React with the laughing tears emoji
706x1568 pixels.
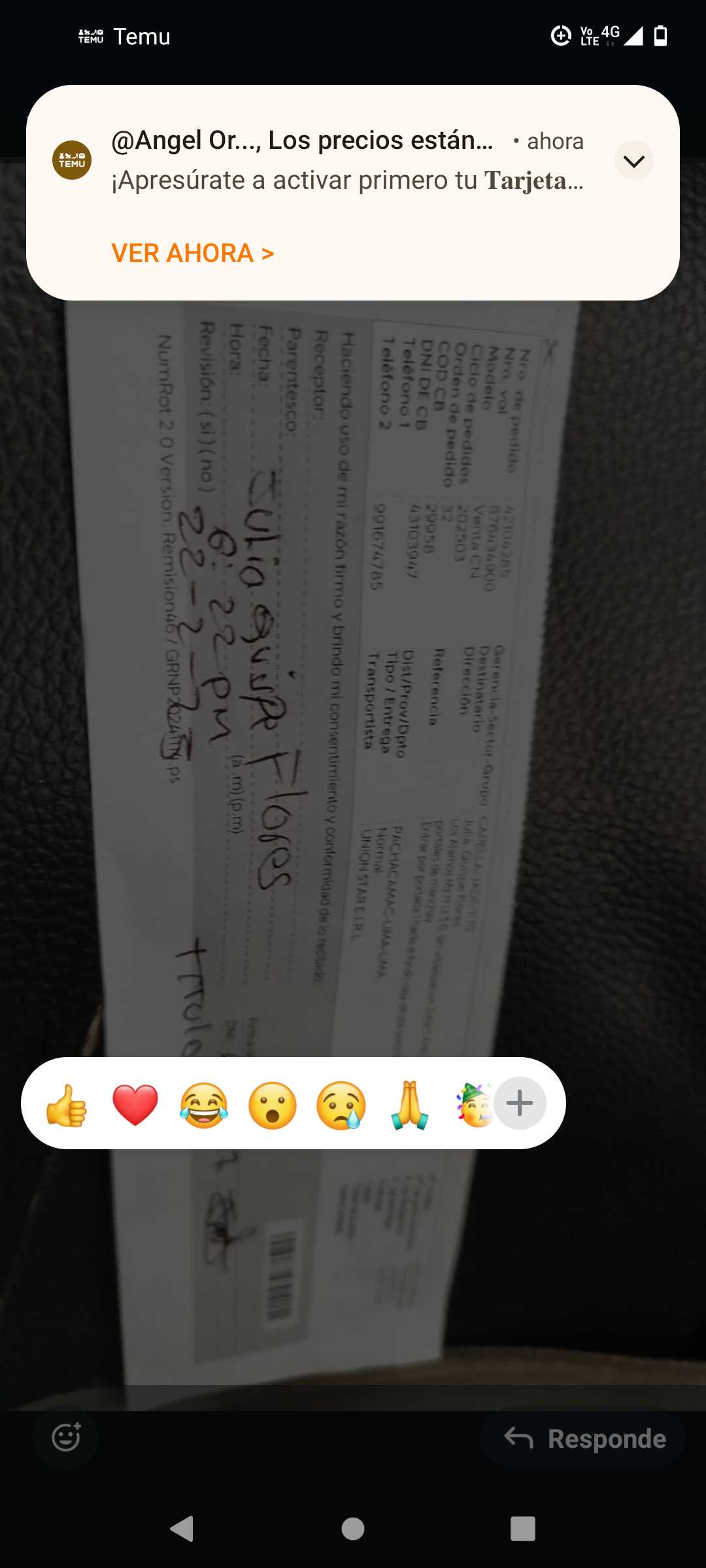pos(204,1105)
